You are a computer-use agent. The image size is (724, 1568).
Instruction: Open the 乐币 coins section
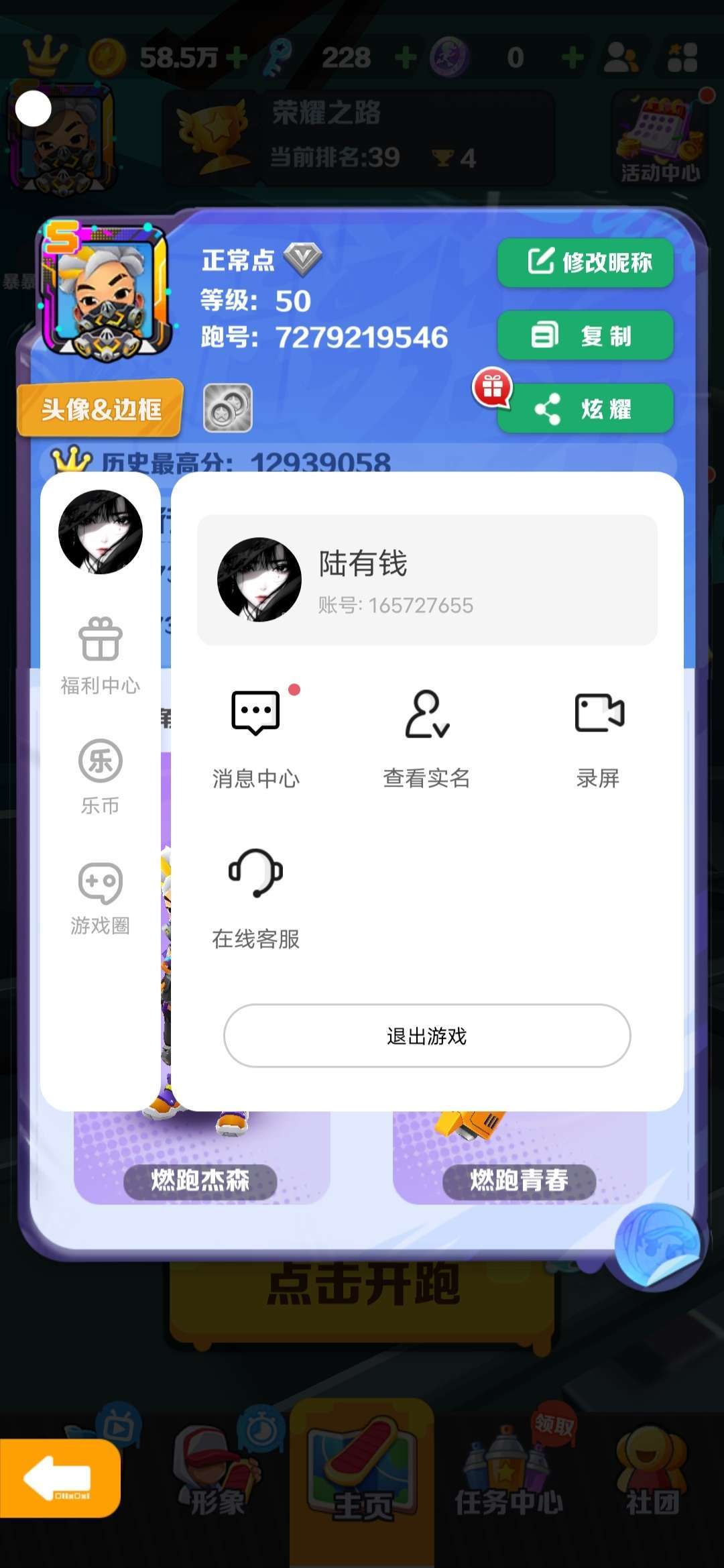coord(101,776)
